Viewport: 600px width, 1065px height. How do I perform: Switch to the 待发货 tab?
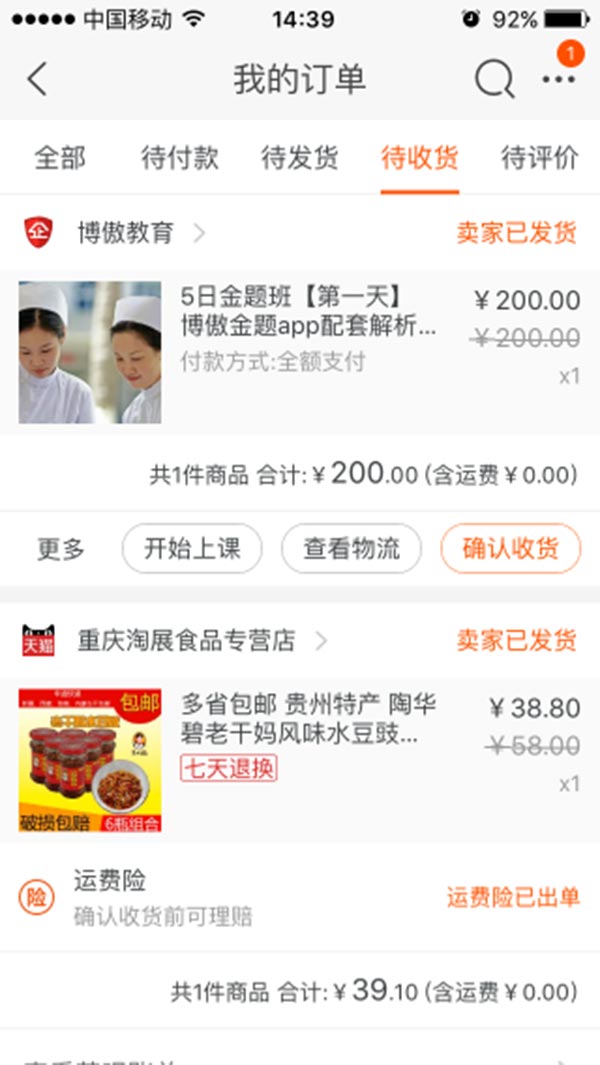[300, 158]
